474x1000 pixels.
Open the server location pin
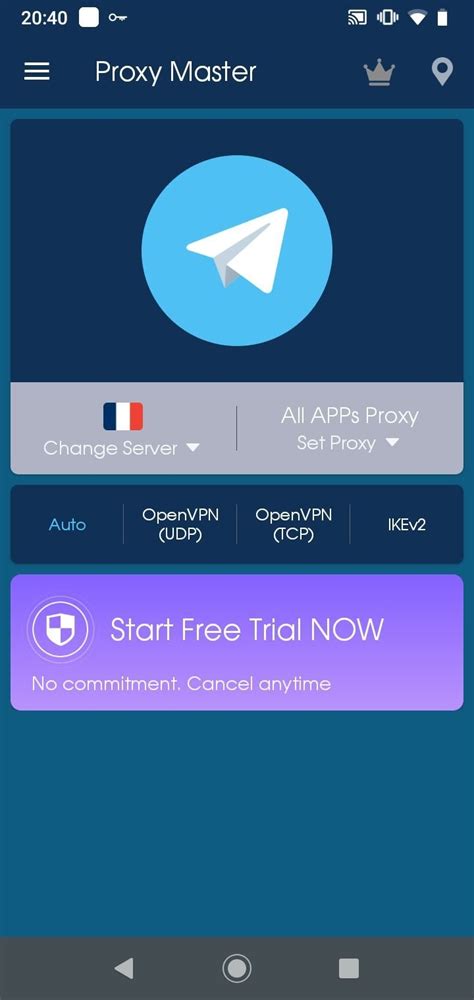pos(442,72)
